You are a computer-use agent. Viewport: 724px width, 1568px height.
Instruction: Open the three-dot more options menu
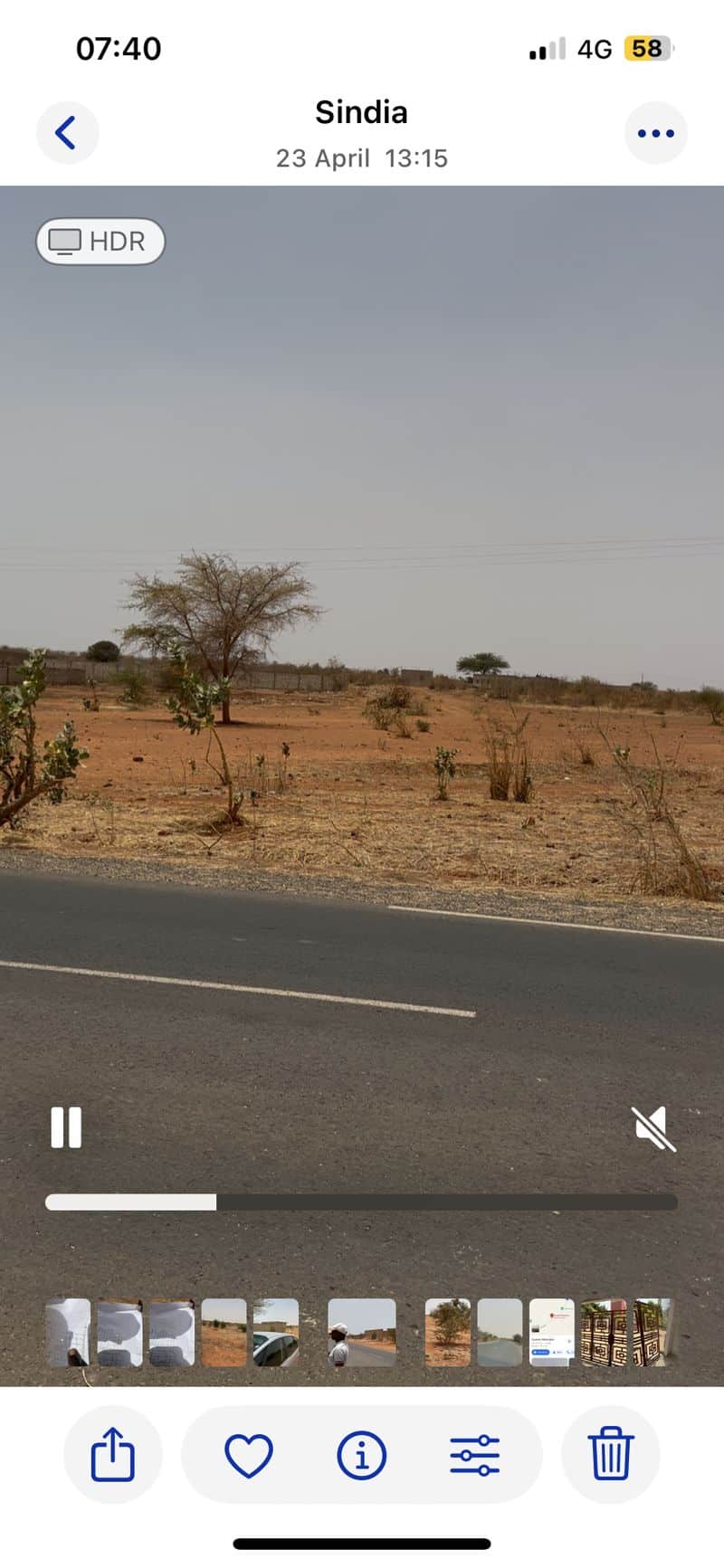point(656,133)
